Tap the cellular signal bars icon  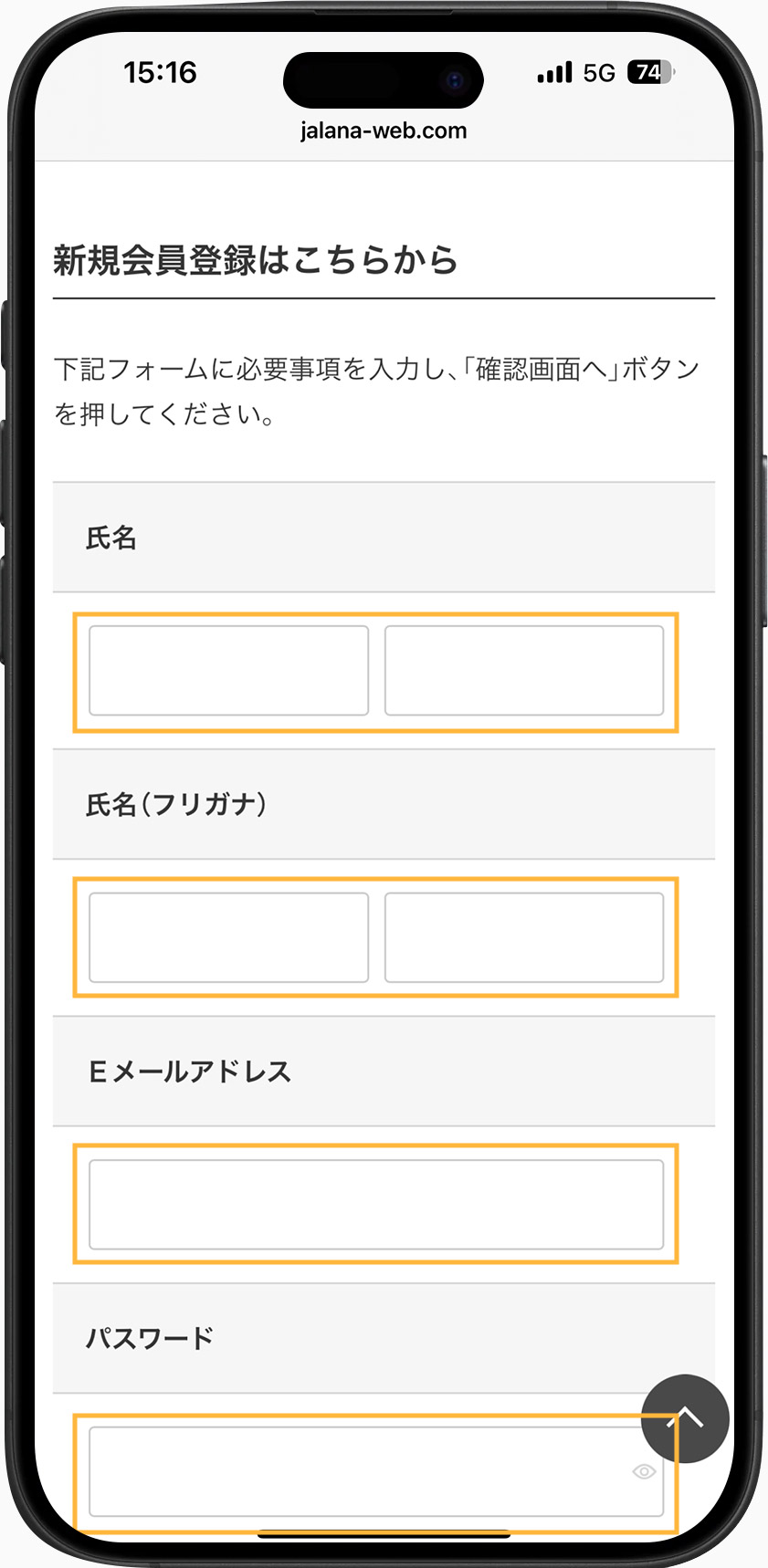coord(553,71)
